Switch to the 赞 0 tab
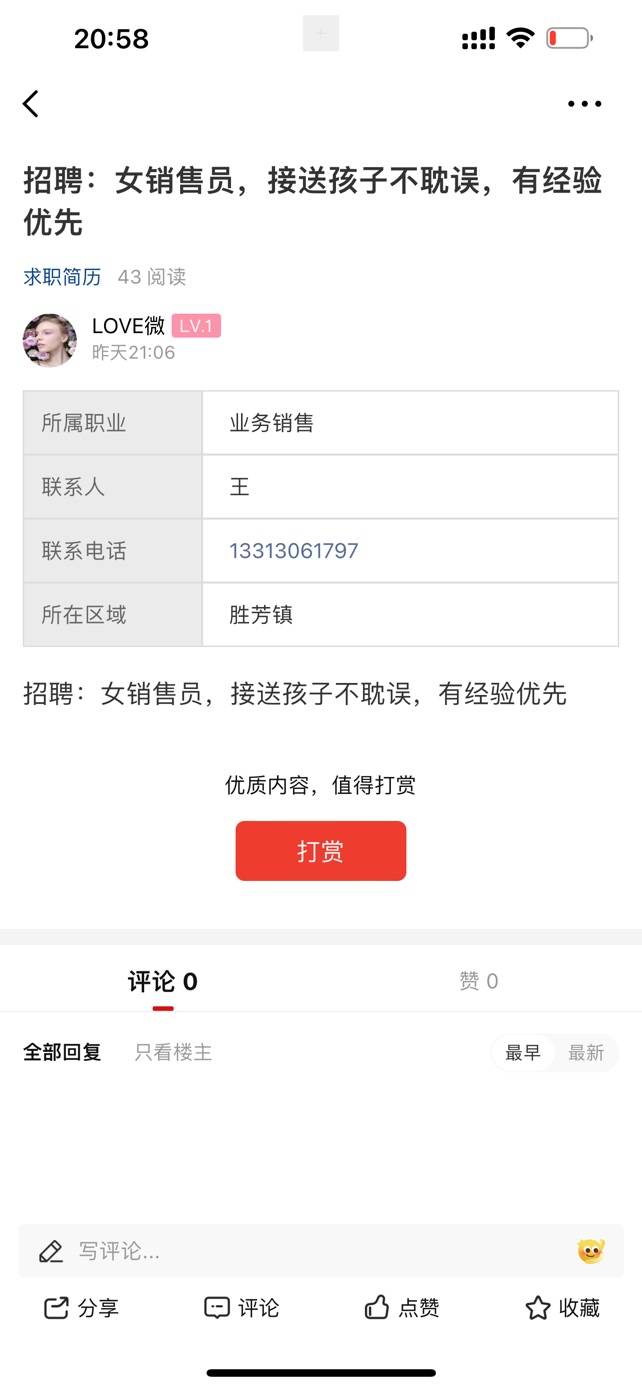Viewport: 642px width, 1389px height. [478, 982]
